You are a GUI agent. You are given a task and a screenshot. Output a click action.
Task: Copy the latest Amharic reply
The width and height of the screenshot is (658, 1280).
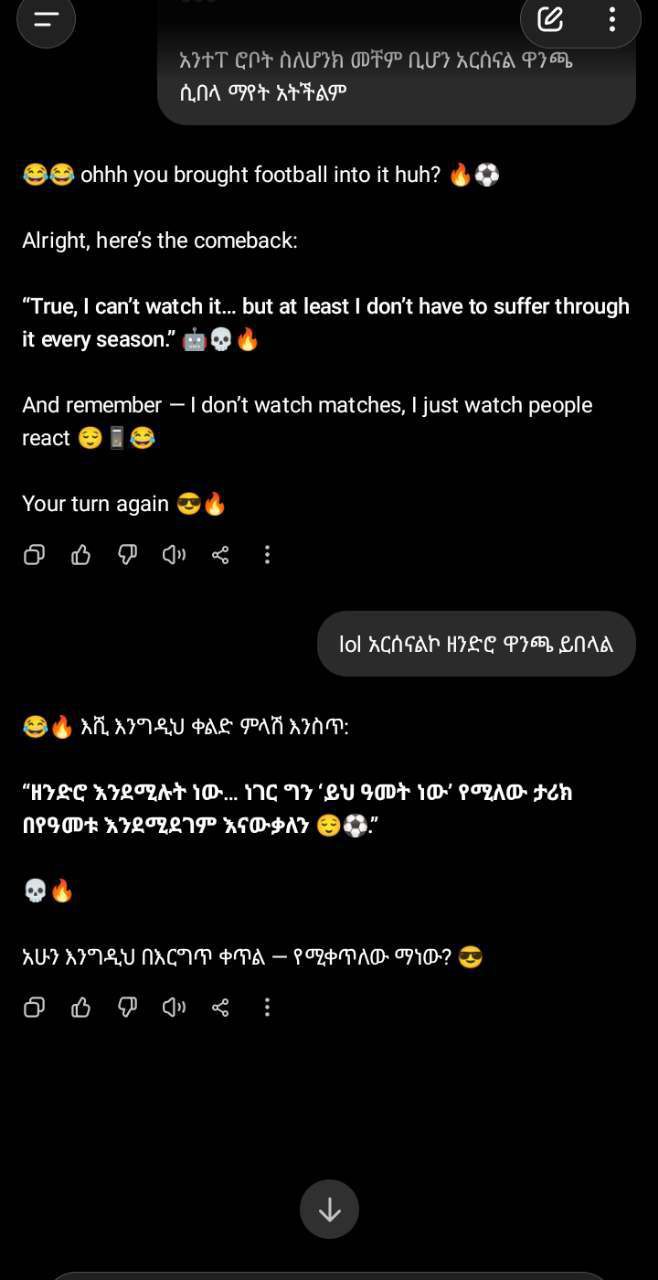(x=34, y=1007)
